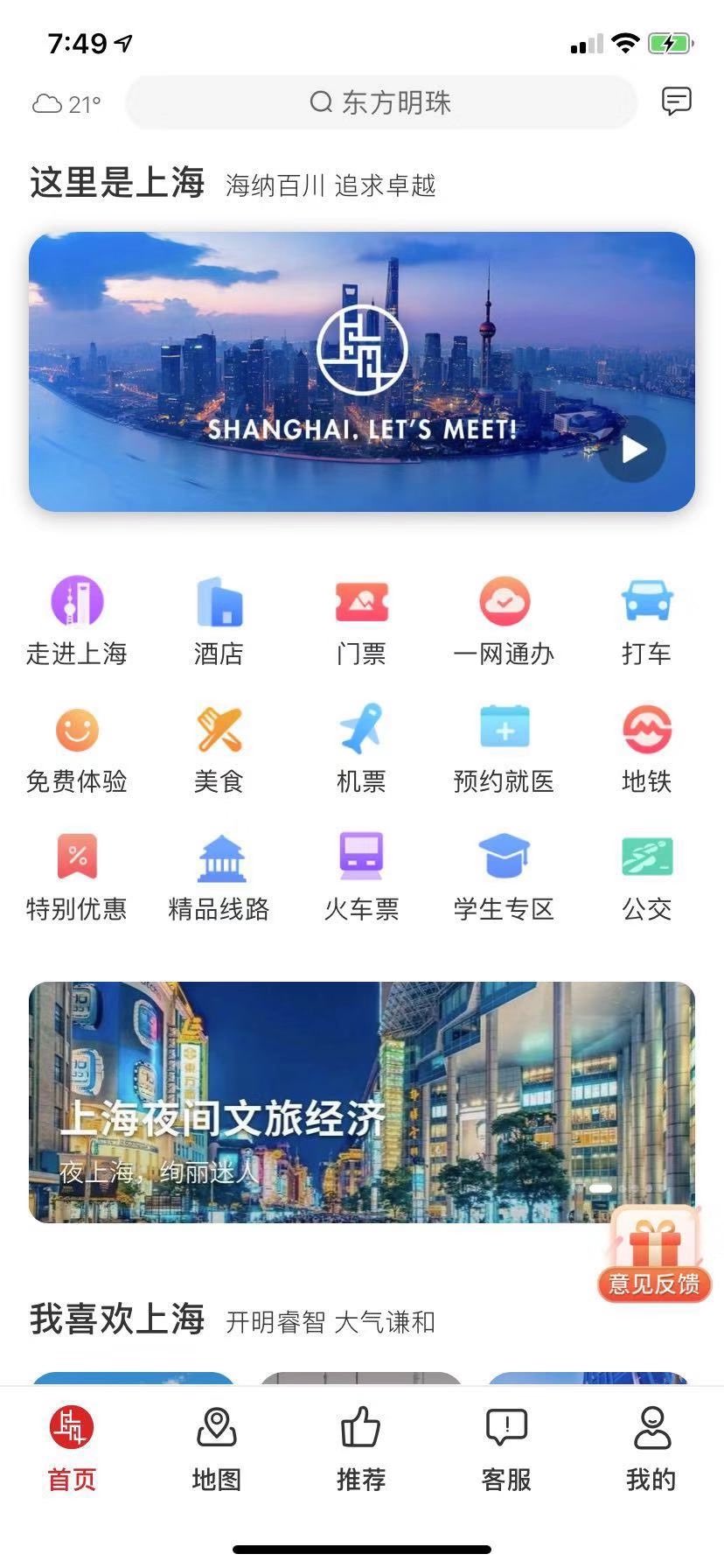Viewport: 724px width, 1568px height.
Task: Open 预约就医
Action: click(504, 746)
